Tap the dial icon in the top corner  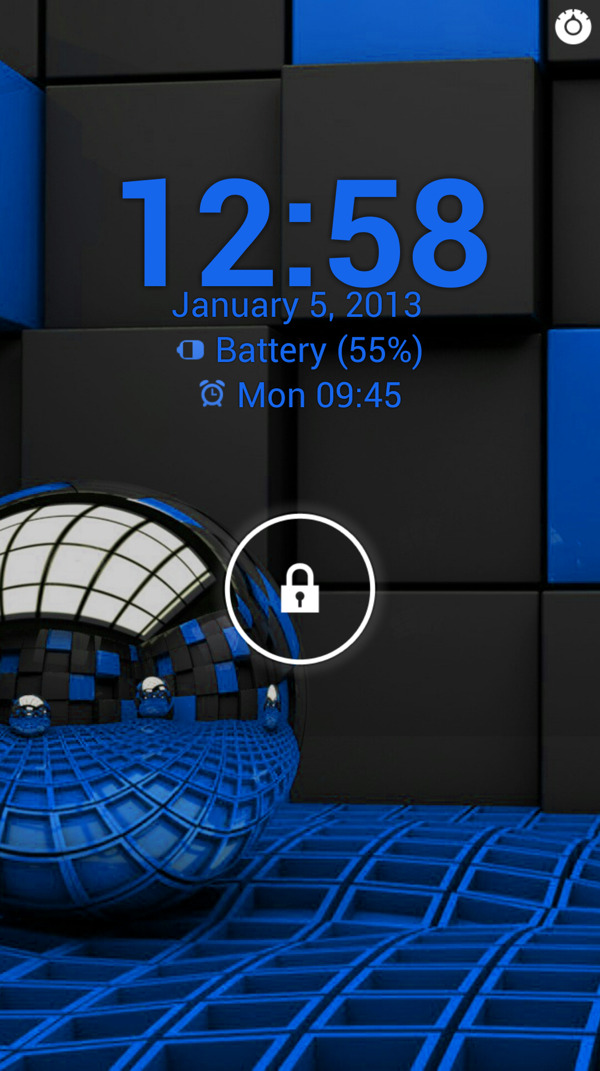573,26
